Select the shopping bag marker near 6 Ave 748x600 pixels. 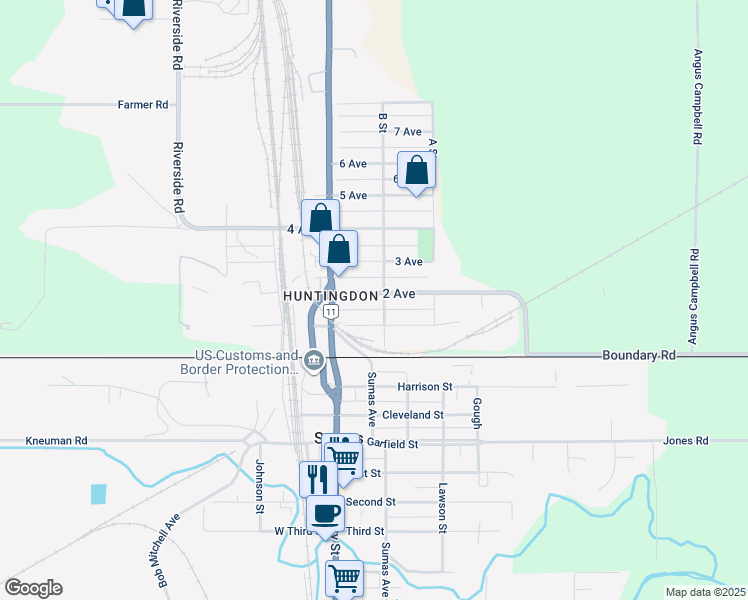[417, 171]
